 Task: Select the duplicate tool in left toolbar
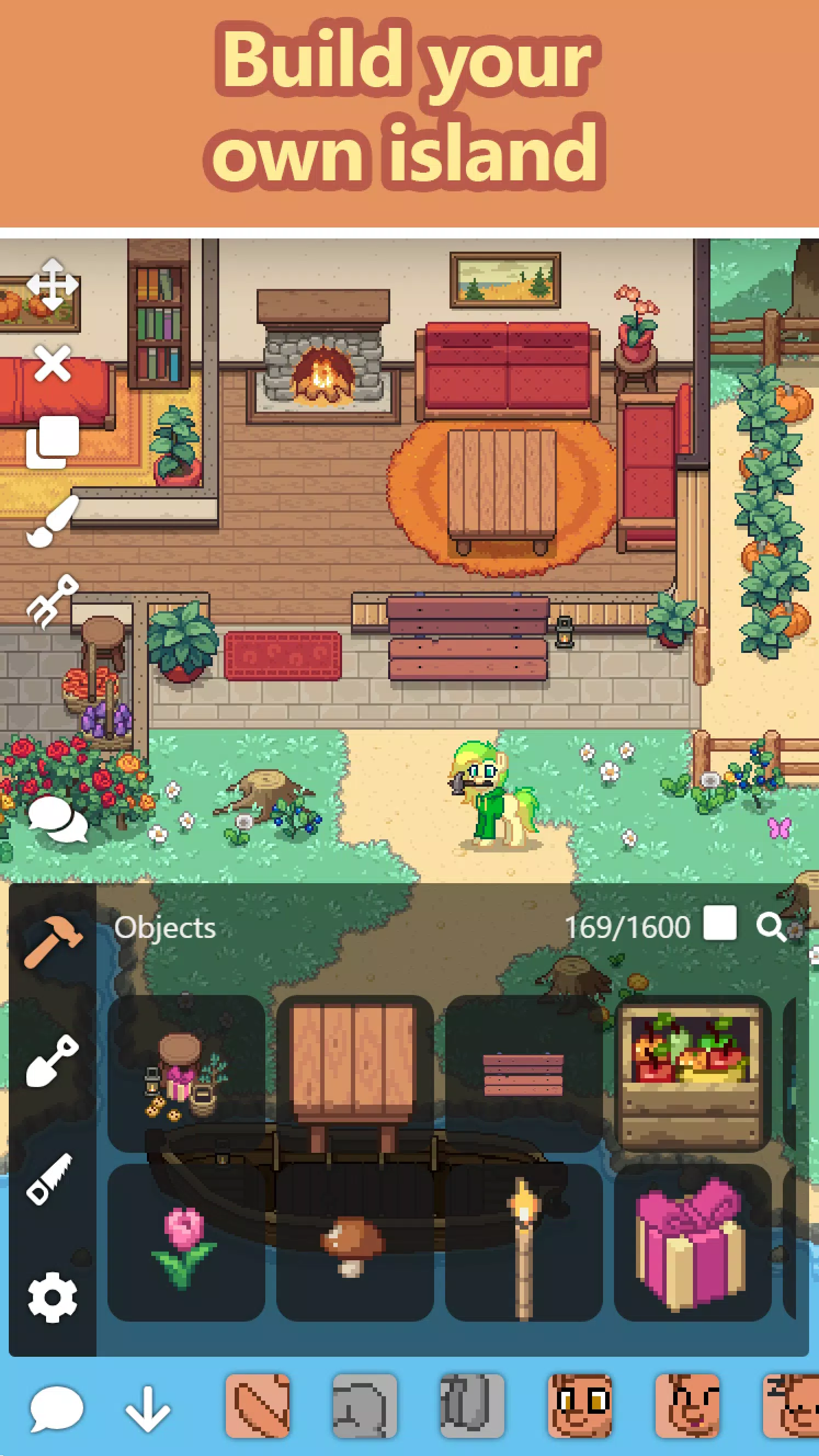[x=54, y=443]
